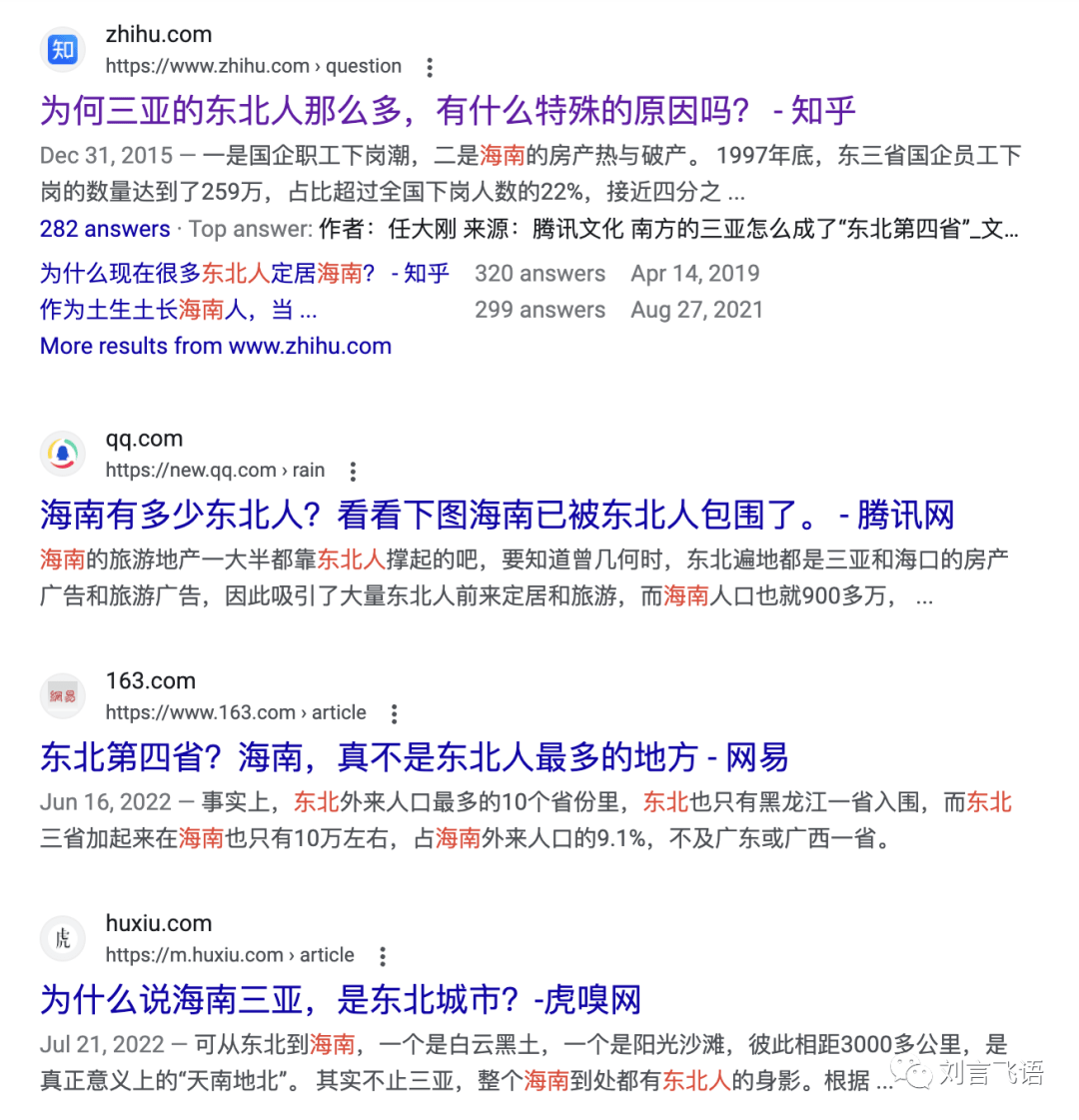Open the overflow menu beside qq.com result

353,472
